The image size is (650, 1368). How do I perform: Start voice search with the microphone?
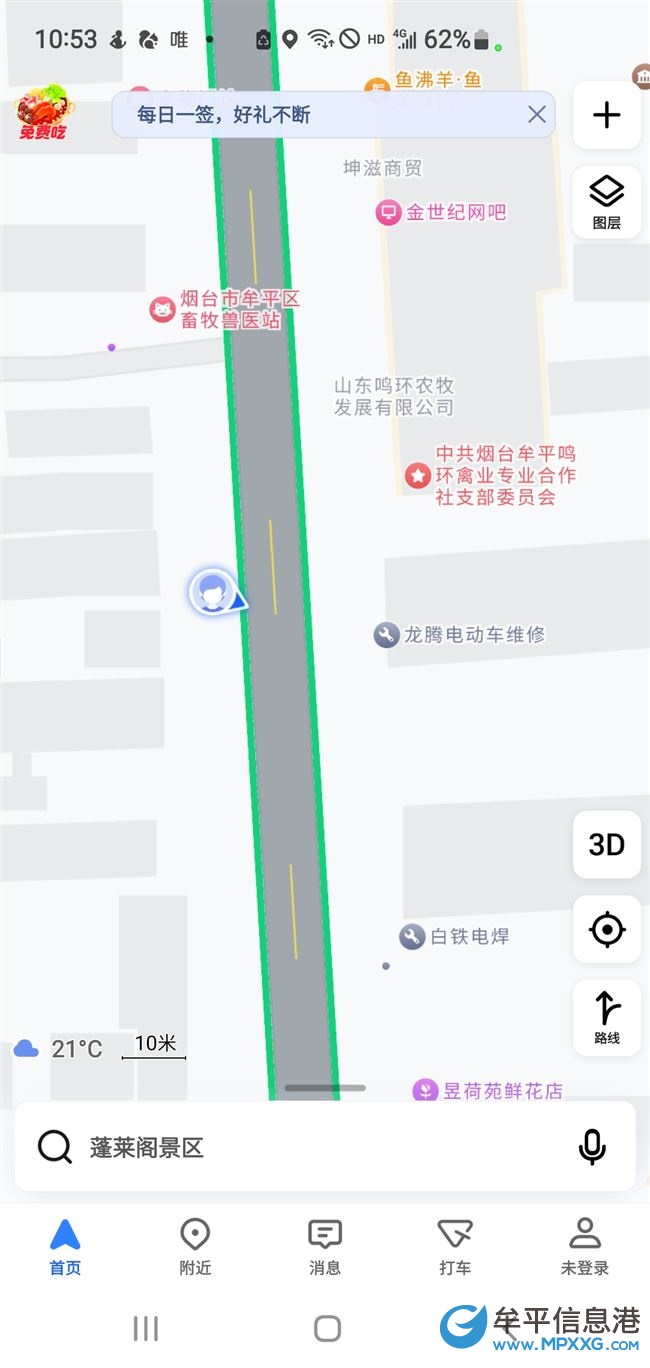[x=592, y=1147]
